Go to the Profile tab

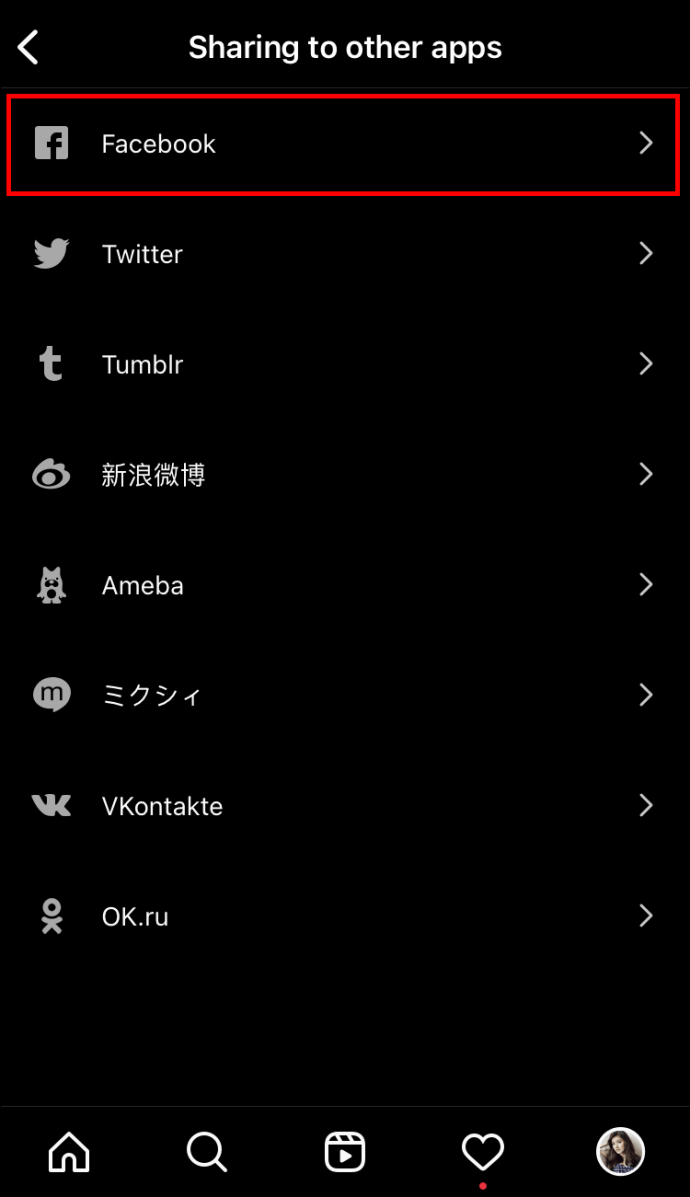point(620,1153)
